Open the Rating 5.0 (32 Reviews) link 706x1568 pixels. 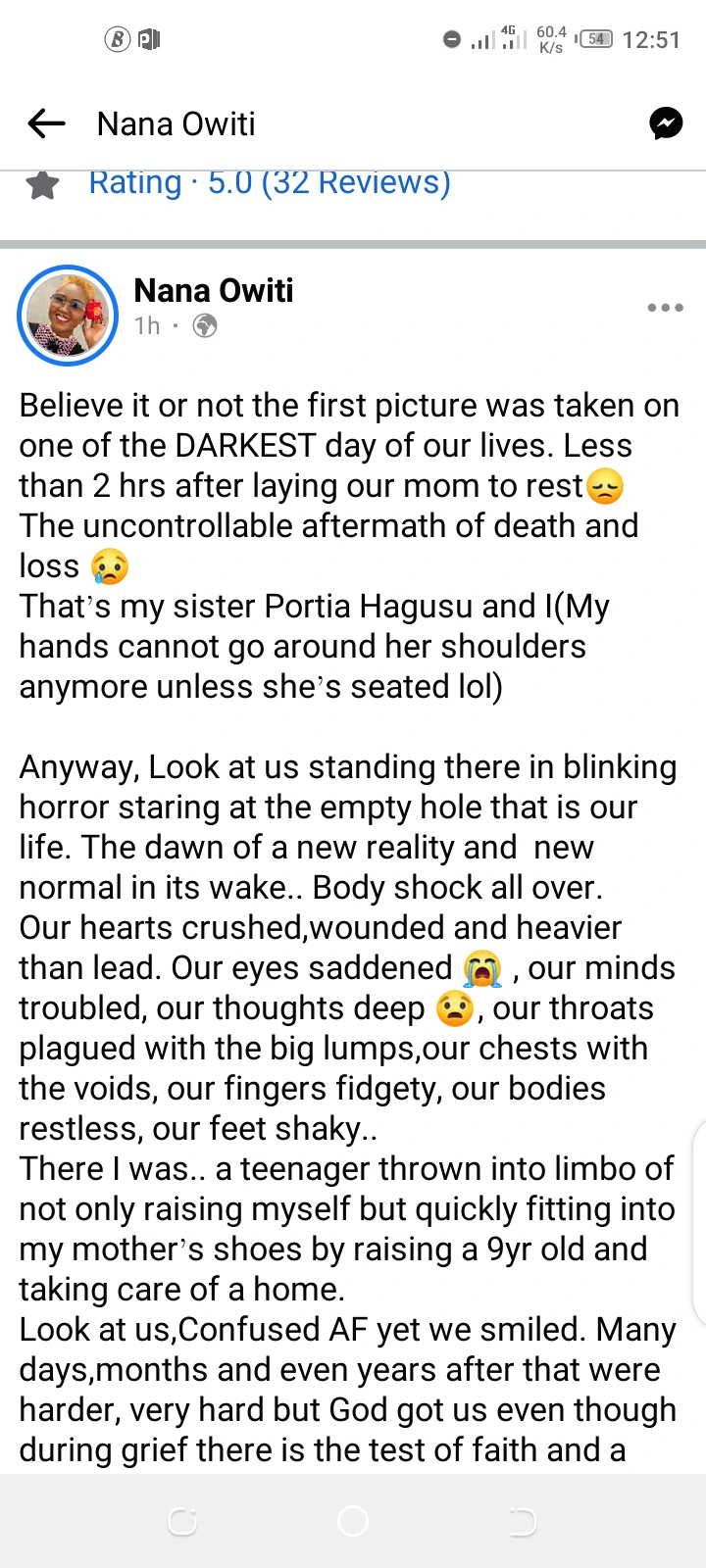click(270, 182)
